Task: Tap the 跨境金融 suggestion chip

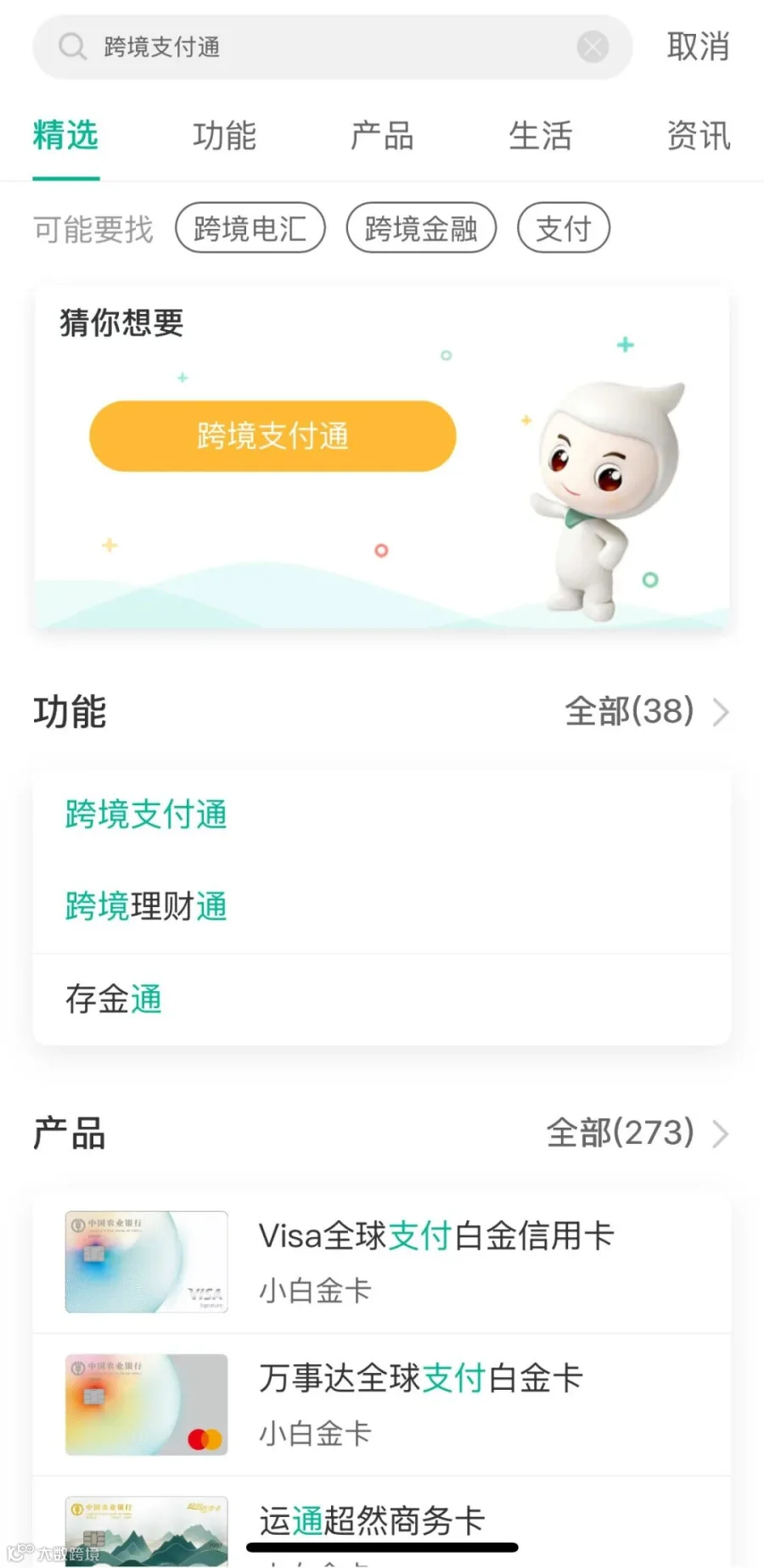Action: (421, 228)
